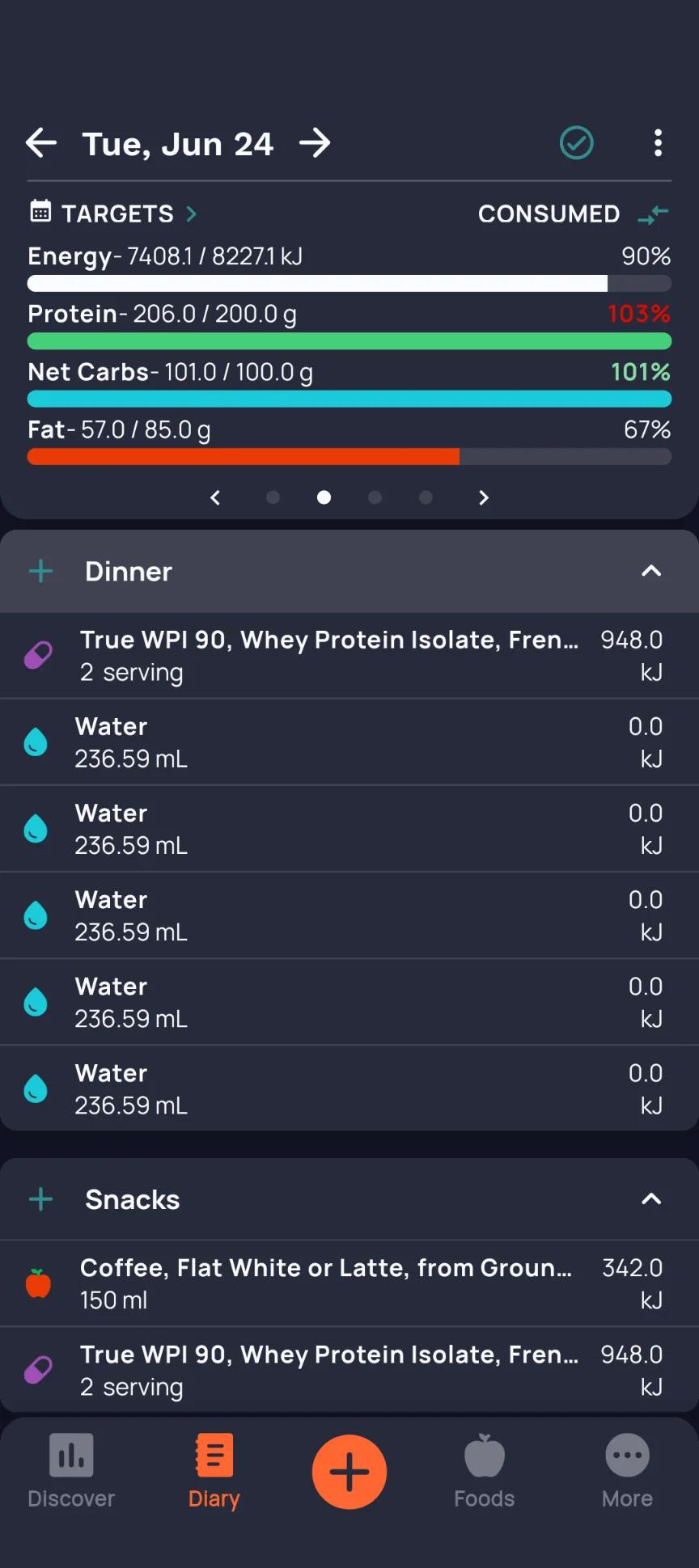Add a food to Snacks
This screenshot has height=1568, width=699.
[41, 1199]
